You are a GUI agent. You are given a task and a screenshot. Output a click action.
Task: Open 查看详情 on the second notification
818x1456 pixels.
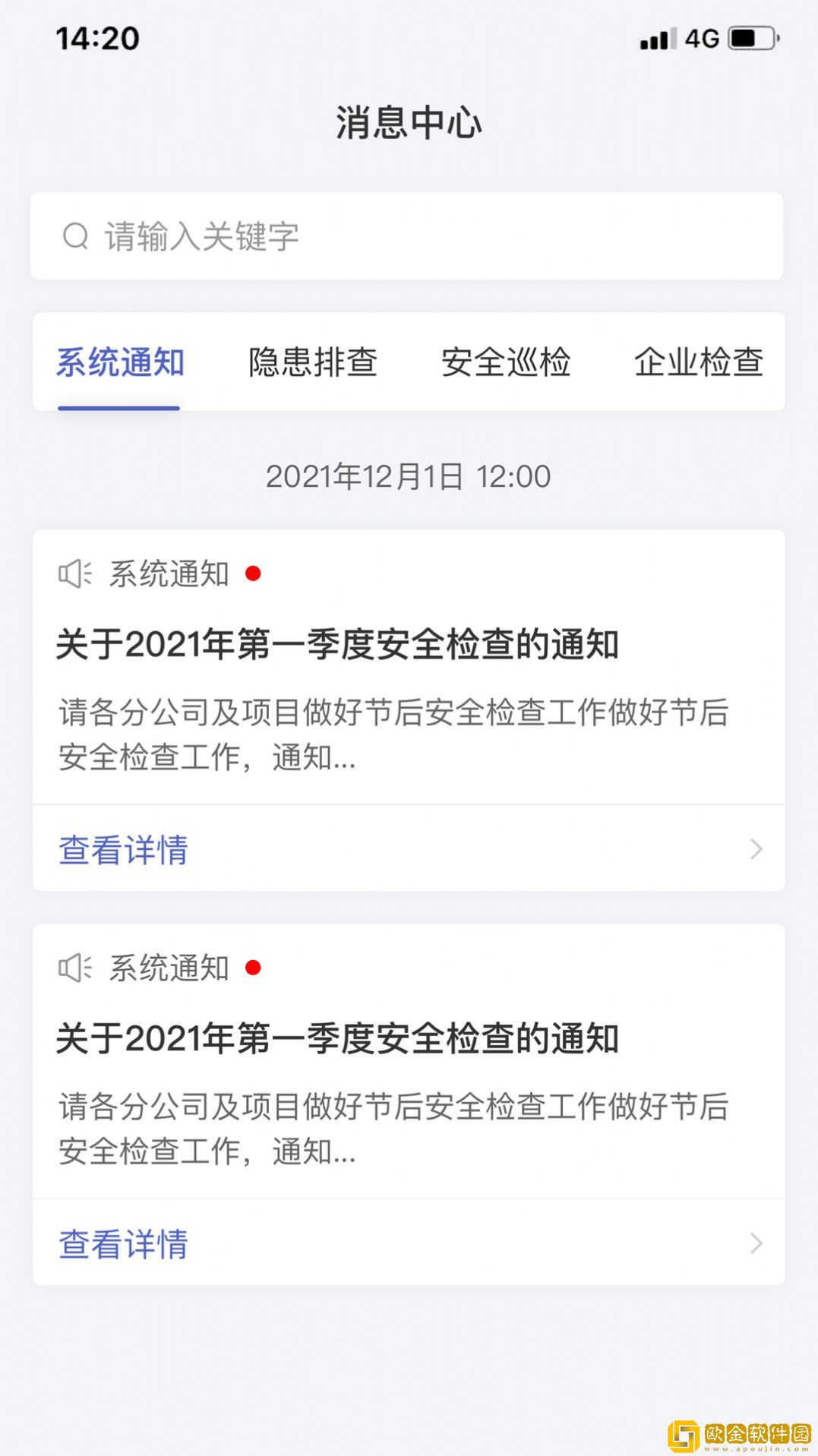tap(123, 1243)
